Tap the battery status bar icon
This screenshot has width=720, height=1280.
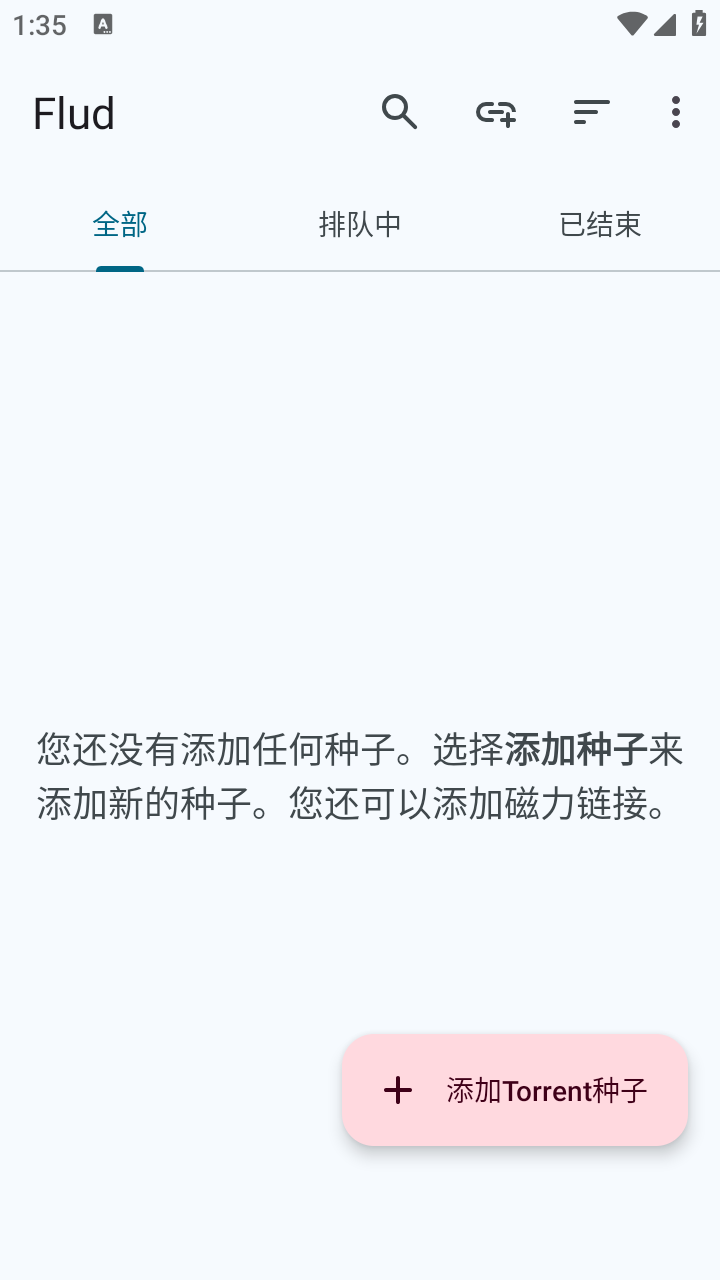point(699,24)
